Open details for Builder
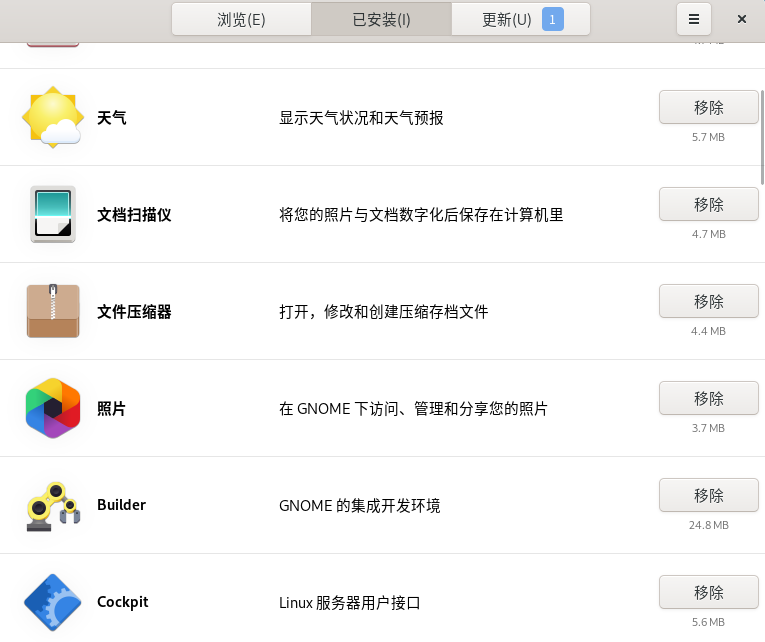Image resolution: width=765 pixels, height=642 pixels. pos(121,505)
